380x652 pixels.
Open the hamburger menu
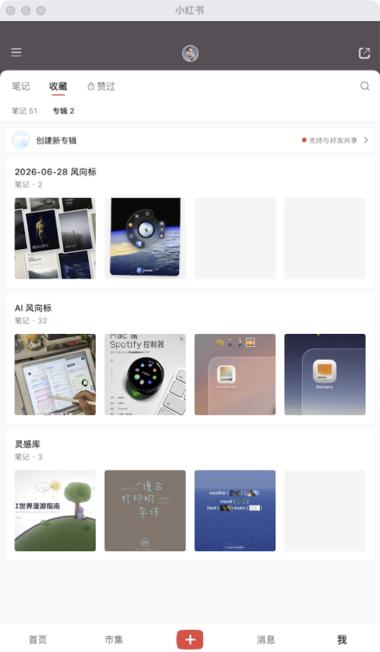16,52
